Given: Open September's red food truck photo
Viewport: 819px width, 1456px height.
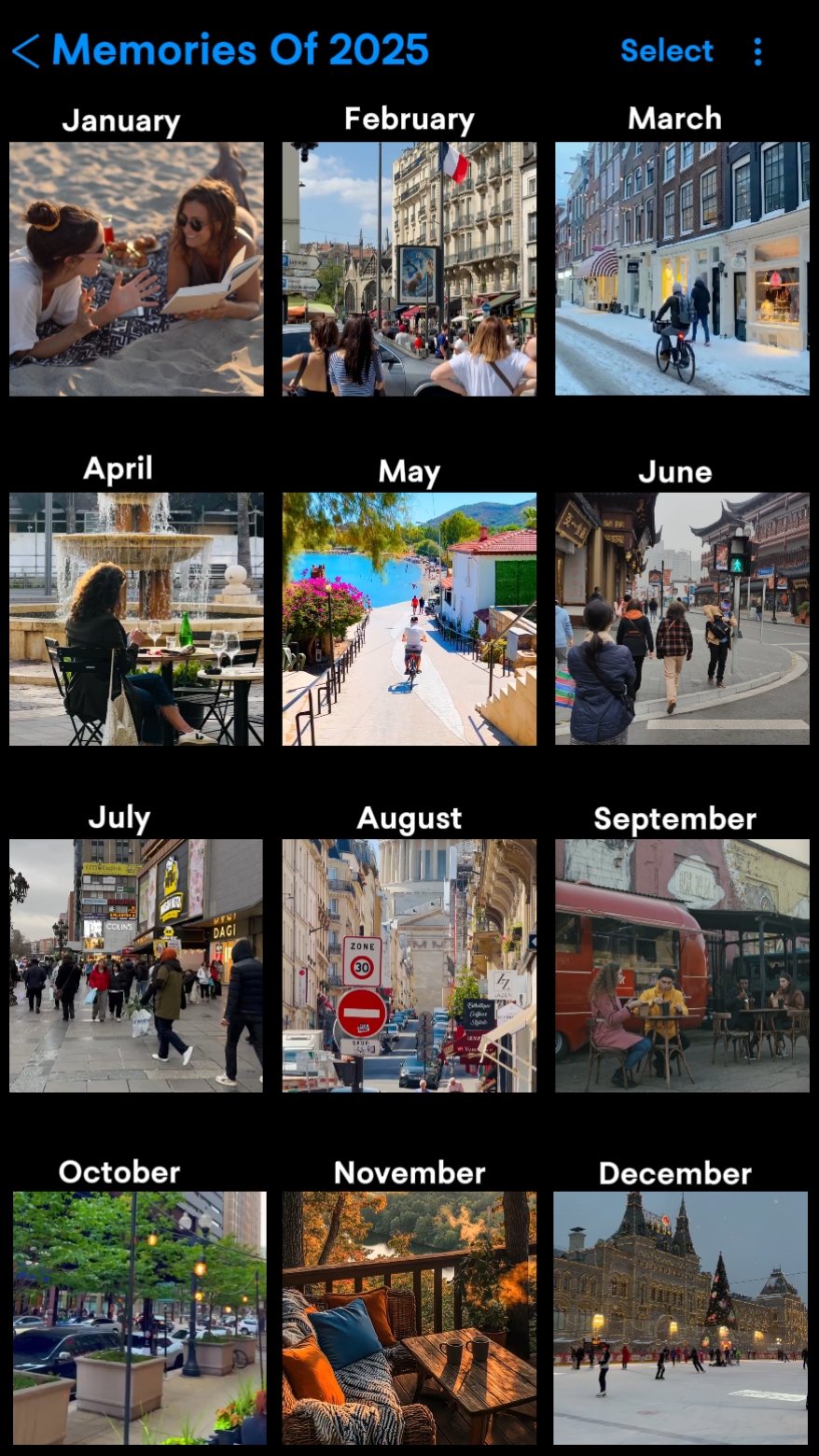Looking at the screenshot, I should (x=682, y=965).
